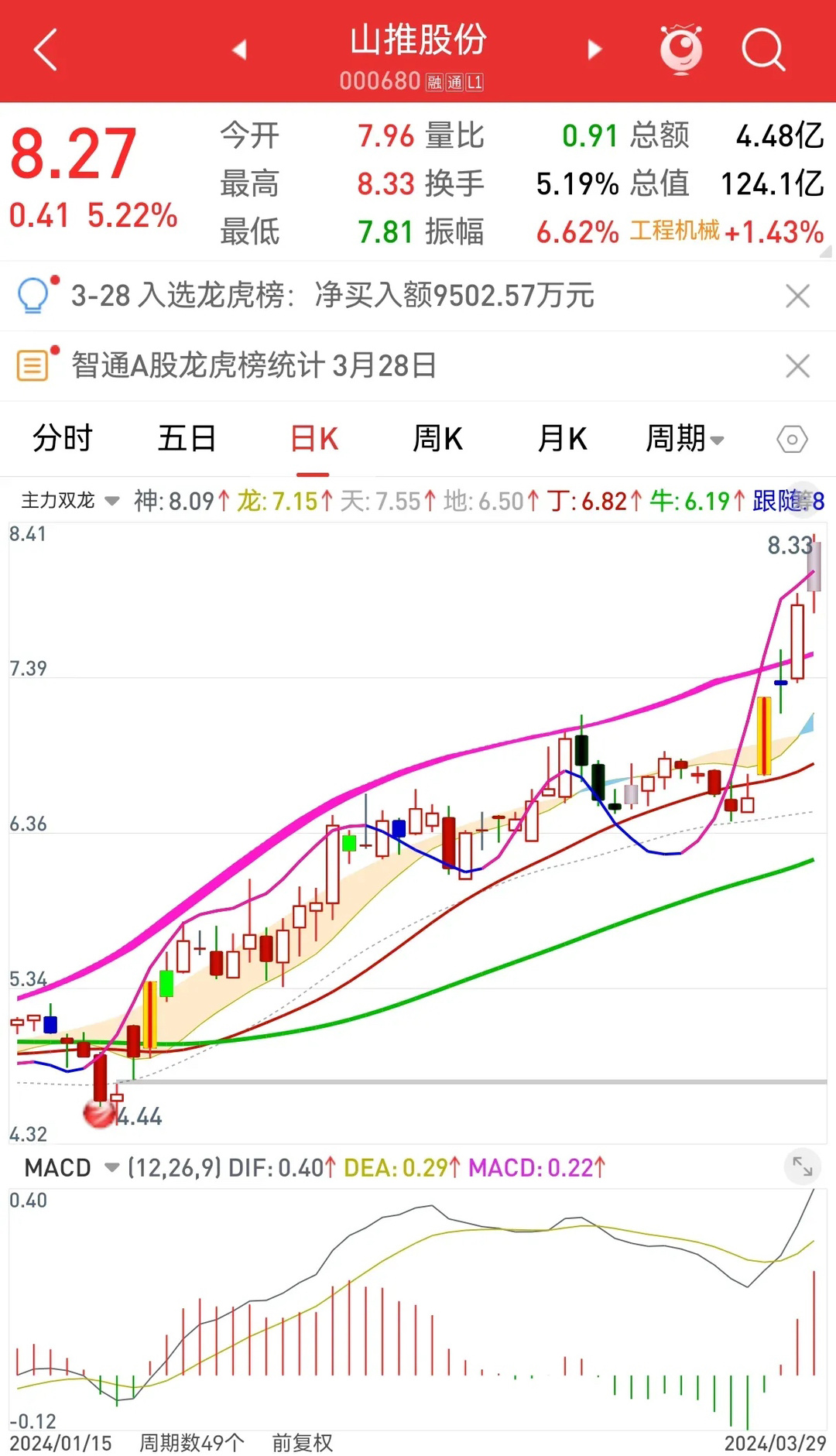The image size is (836, 1456).
Task: Switch to the next stock
Action: click(594, 50)
